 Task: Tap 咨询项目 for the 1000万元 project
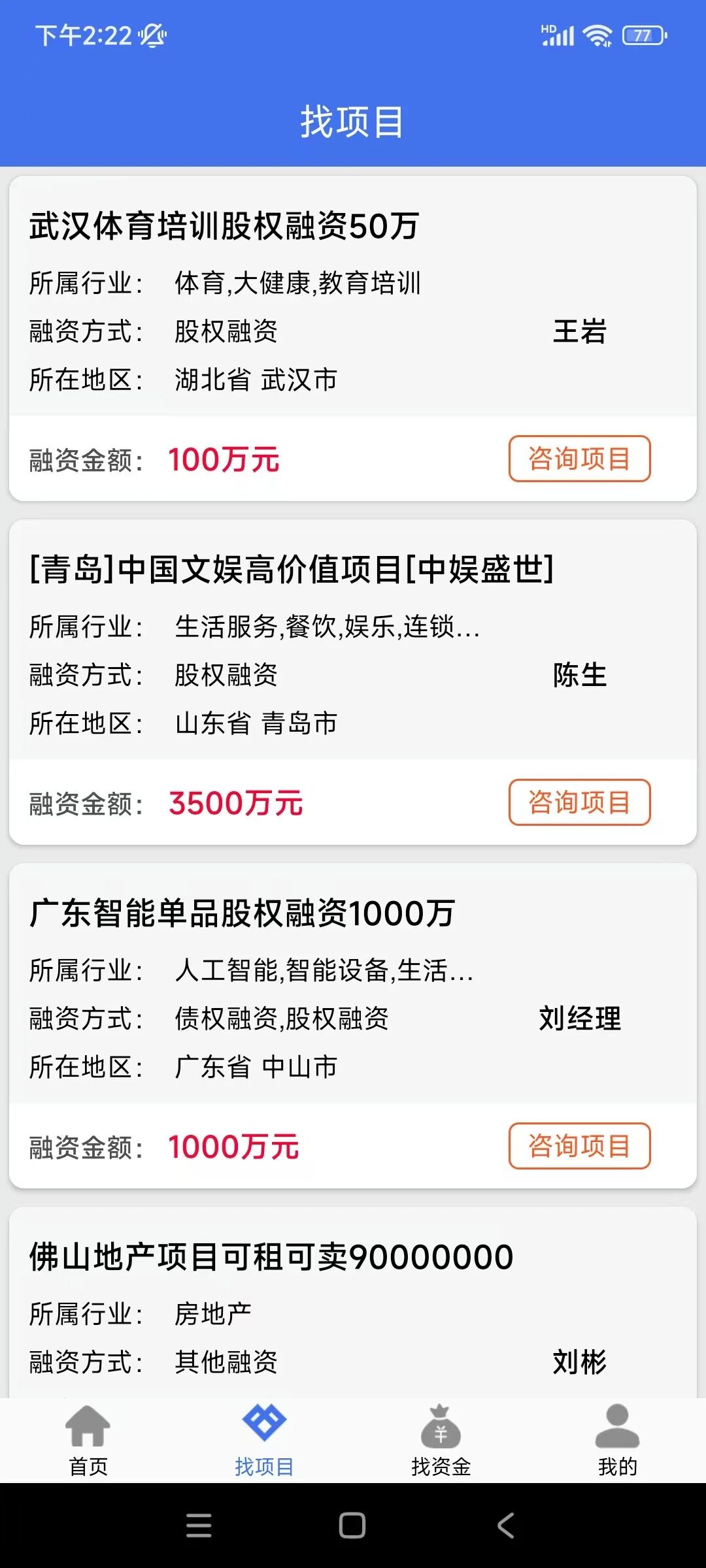[579, 1146]
